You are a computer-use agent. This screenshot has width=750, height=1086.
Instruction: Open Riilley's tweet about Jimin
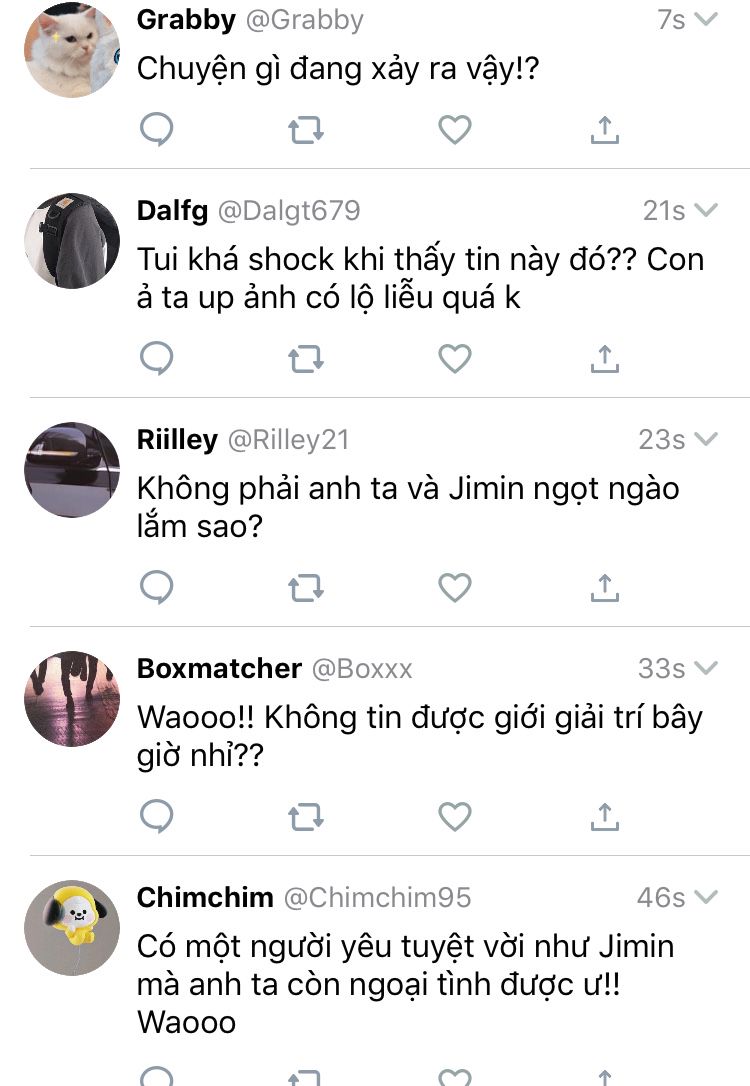coord(408,506)
